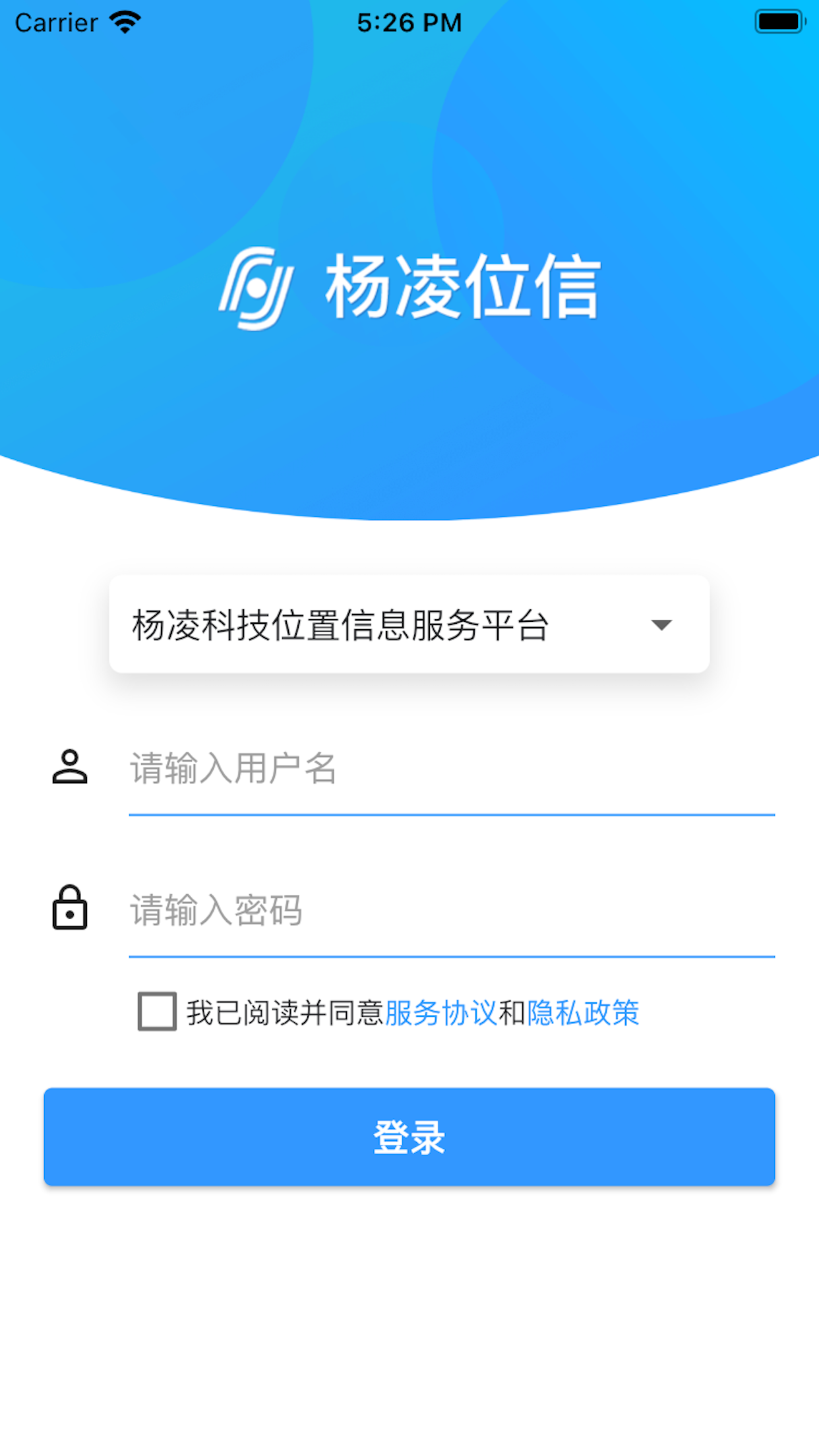This screenshot has height=1456, width=819.
Task: Tap the 请输入密码 password field
Action: pos(451,911)
